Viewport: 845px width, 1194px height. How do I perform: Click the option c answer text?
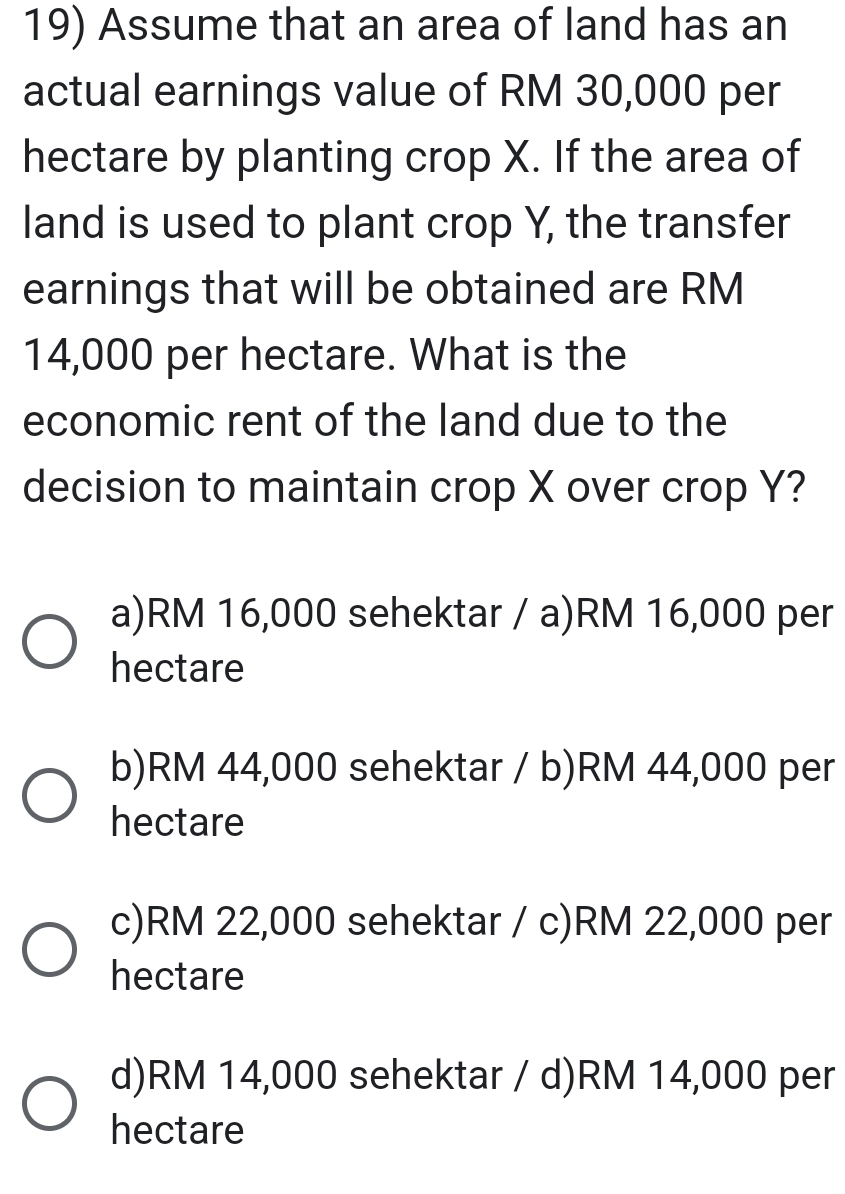tap(470, 948)
